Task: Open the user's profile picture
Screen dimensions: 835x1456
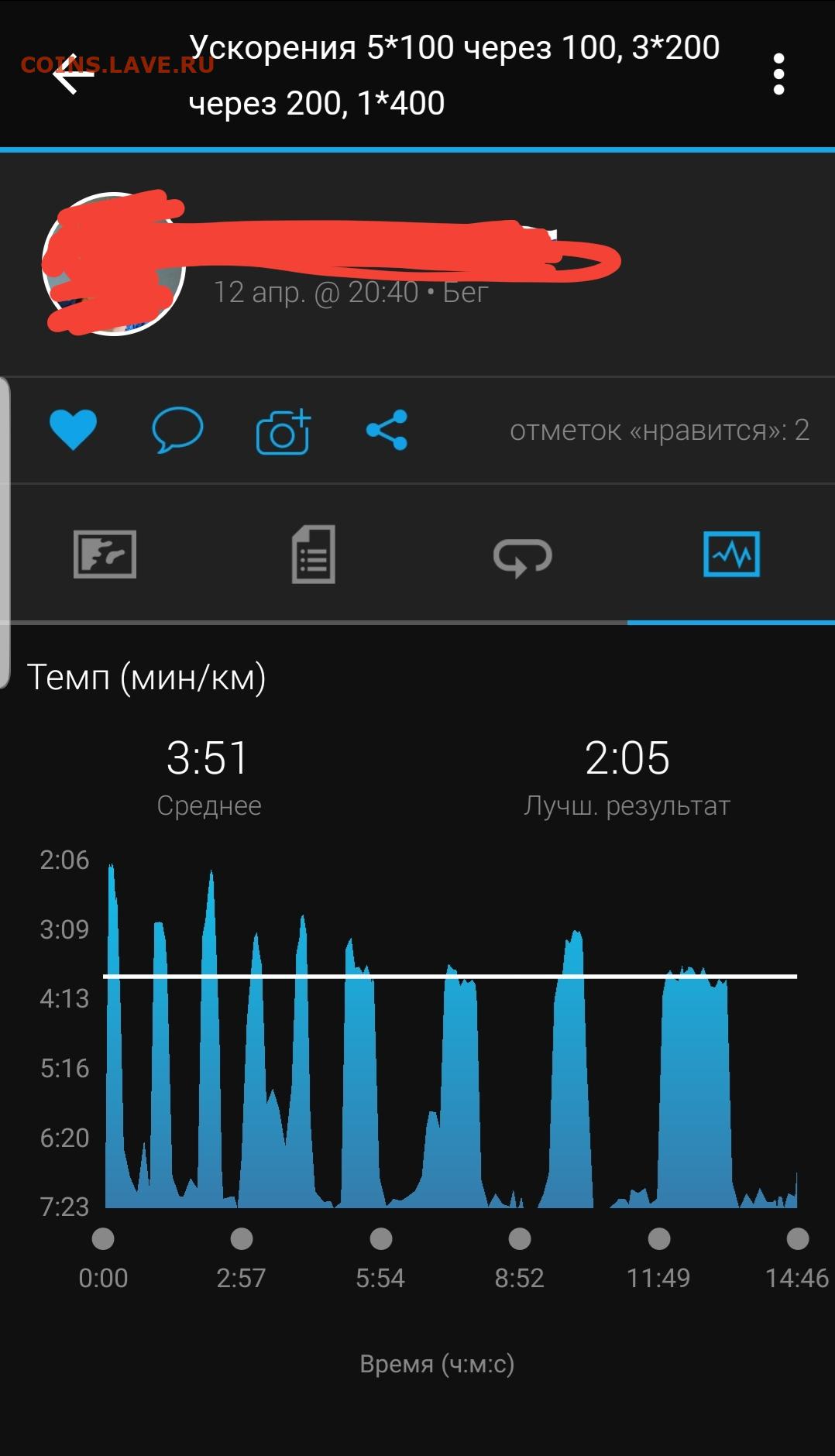Action: pos(113,263)
